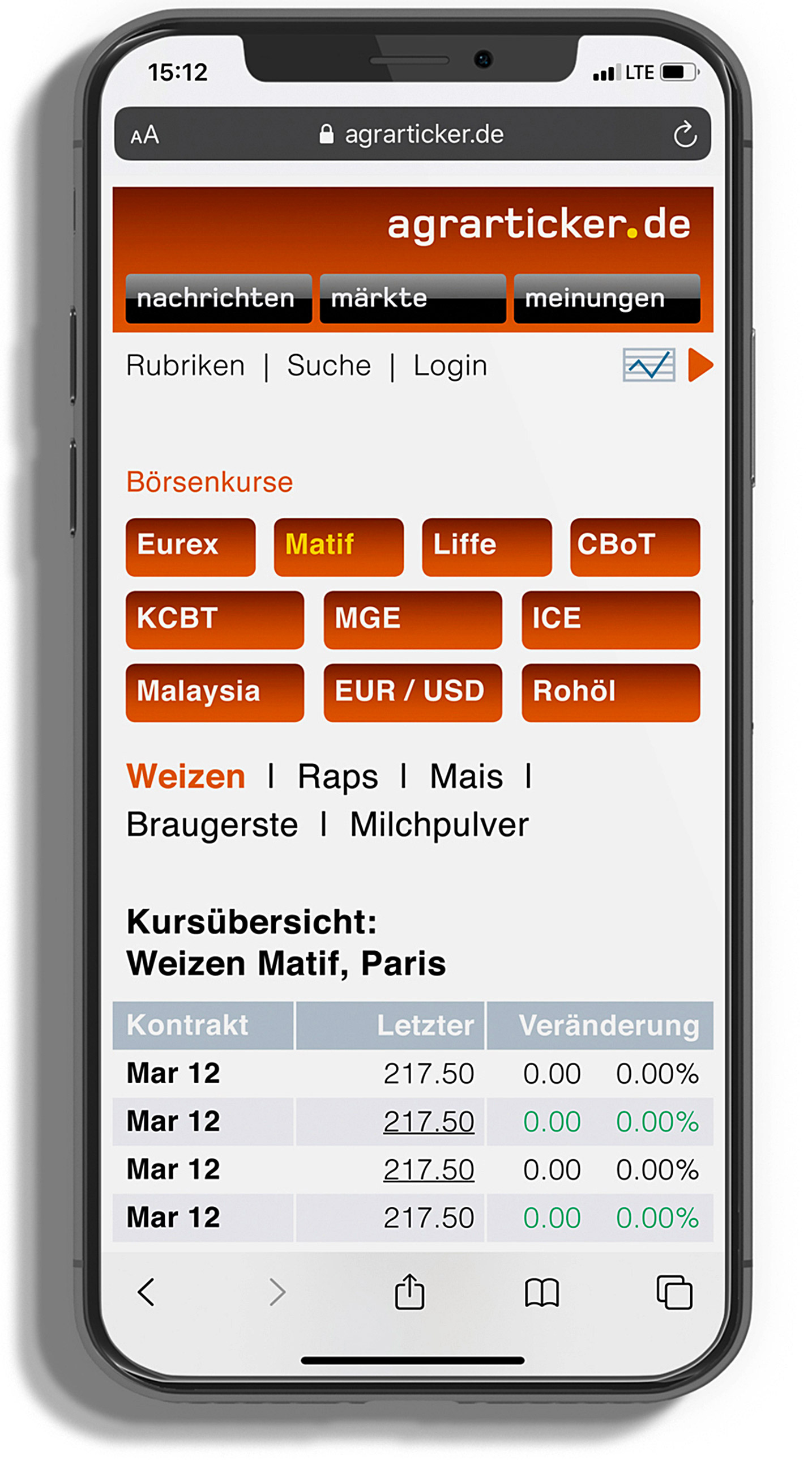Open the meinungen tab
This screenshot has width=812, height=1460.
tap(606, 298)
